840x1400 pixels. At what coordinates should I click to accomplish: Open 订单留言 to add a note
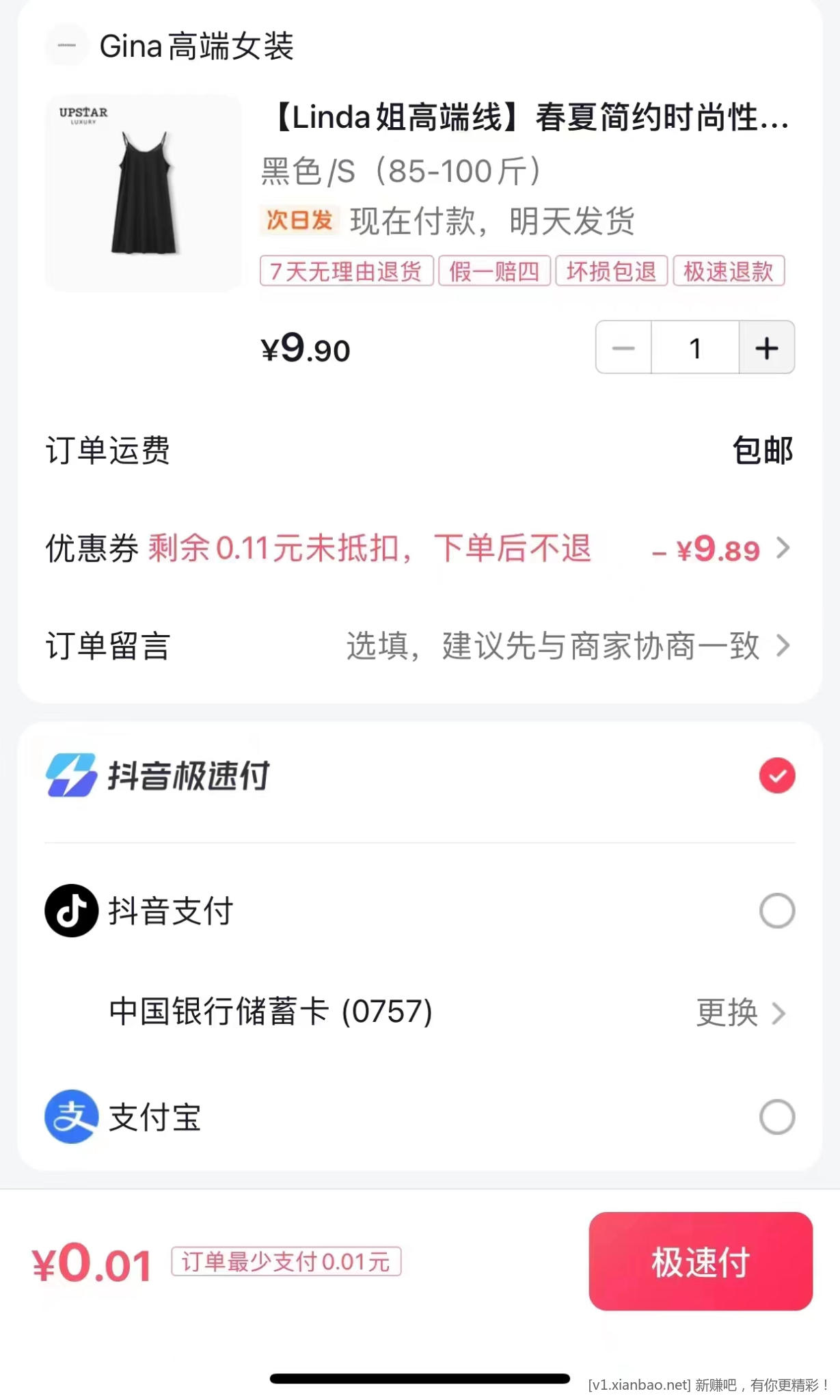click(419, 646)
